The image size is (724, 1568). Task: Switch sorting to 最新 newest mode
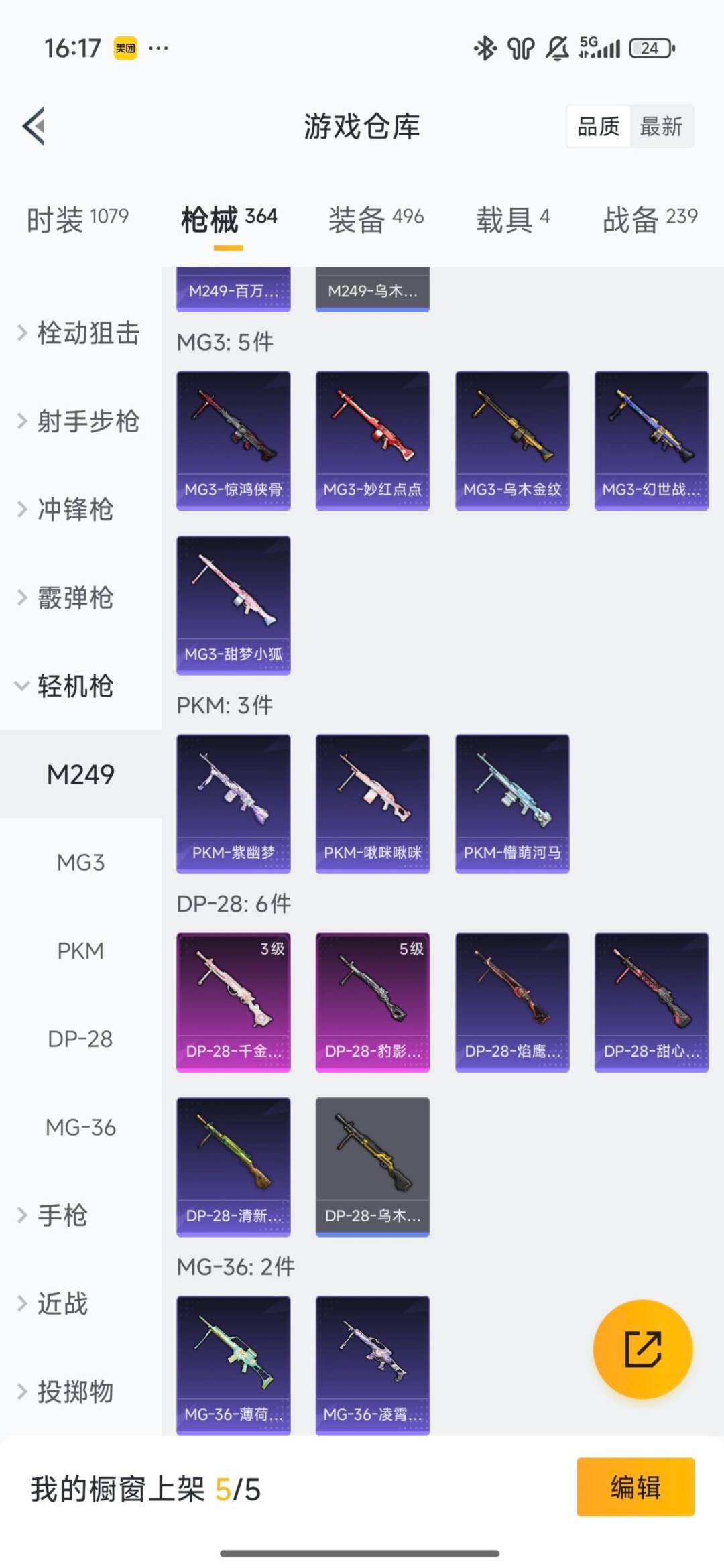pos(660,126)
